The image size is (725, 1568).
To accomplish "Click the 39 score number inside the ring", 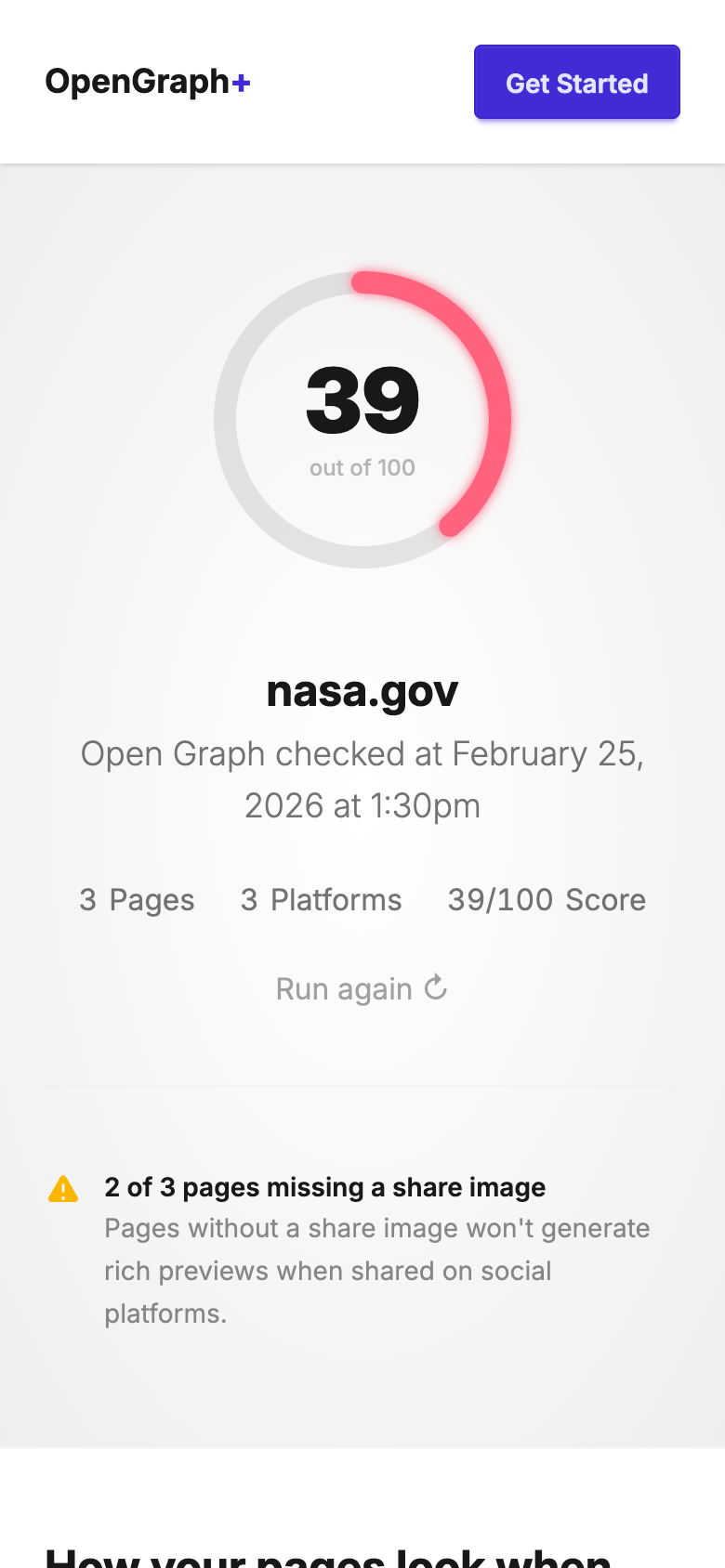I will point(362,399).
